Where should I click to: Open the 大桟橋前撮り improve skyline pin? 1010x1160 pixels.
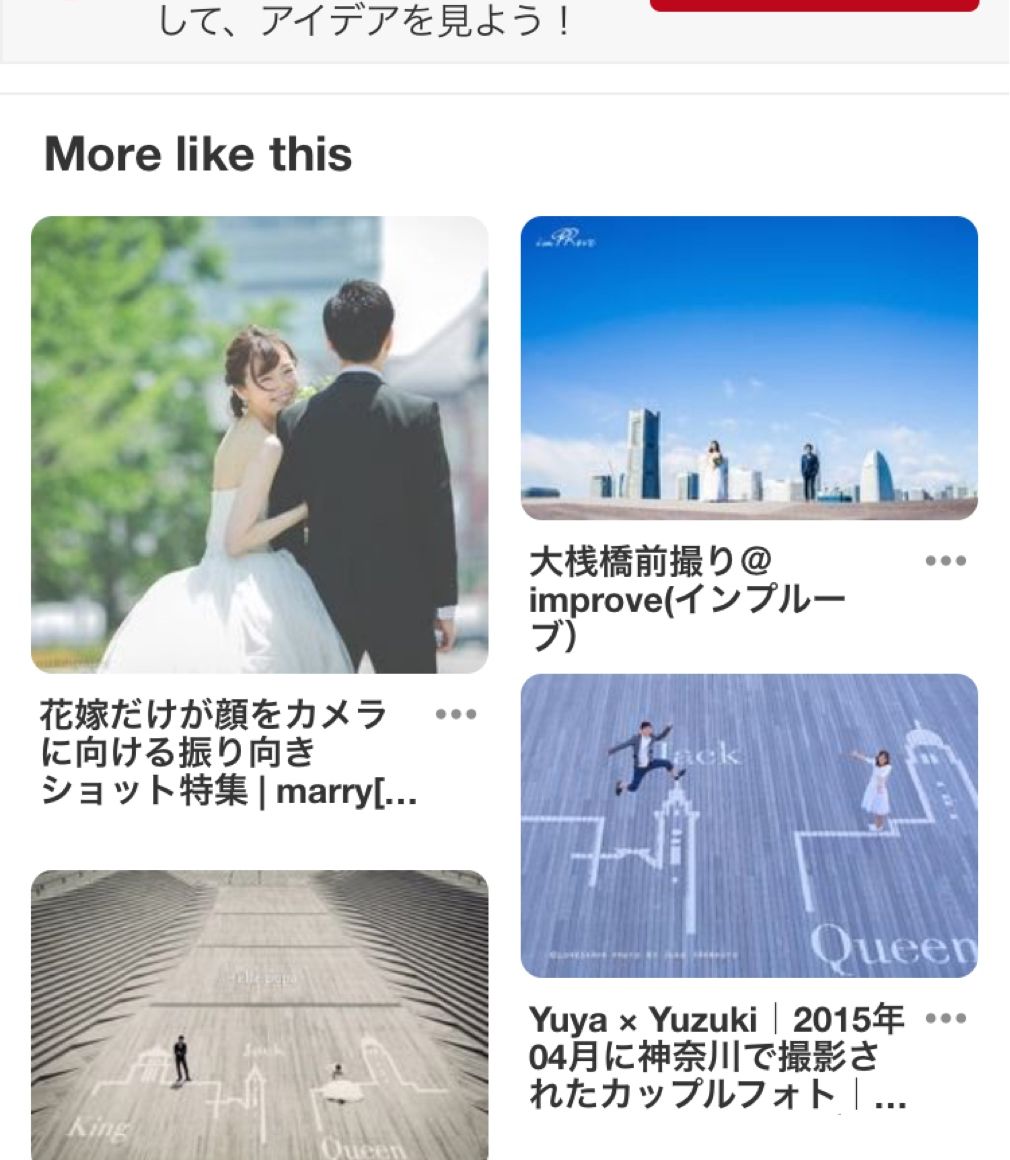(x=749, y=368)
